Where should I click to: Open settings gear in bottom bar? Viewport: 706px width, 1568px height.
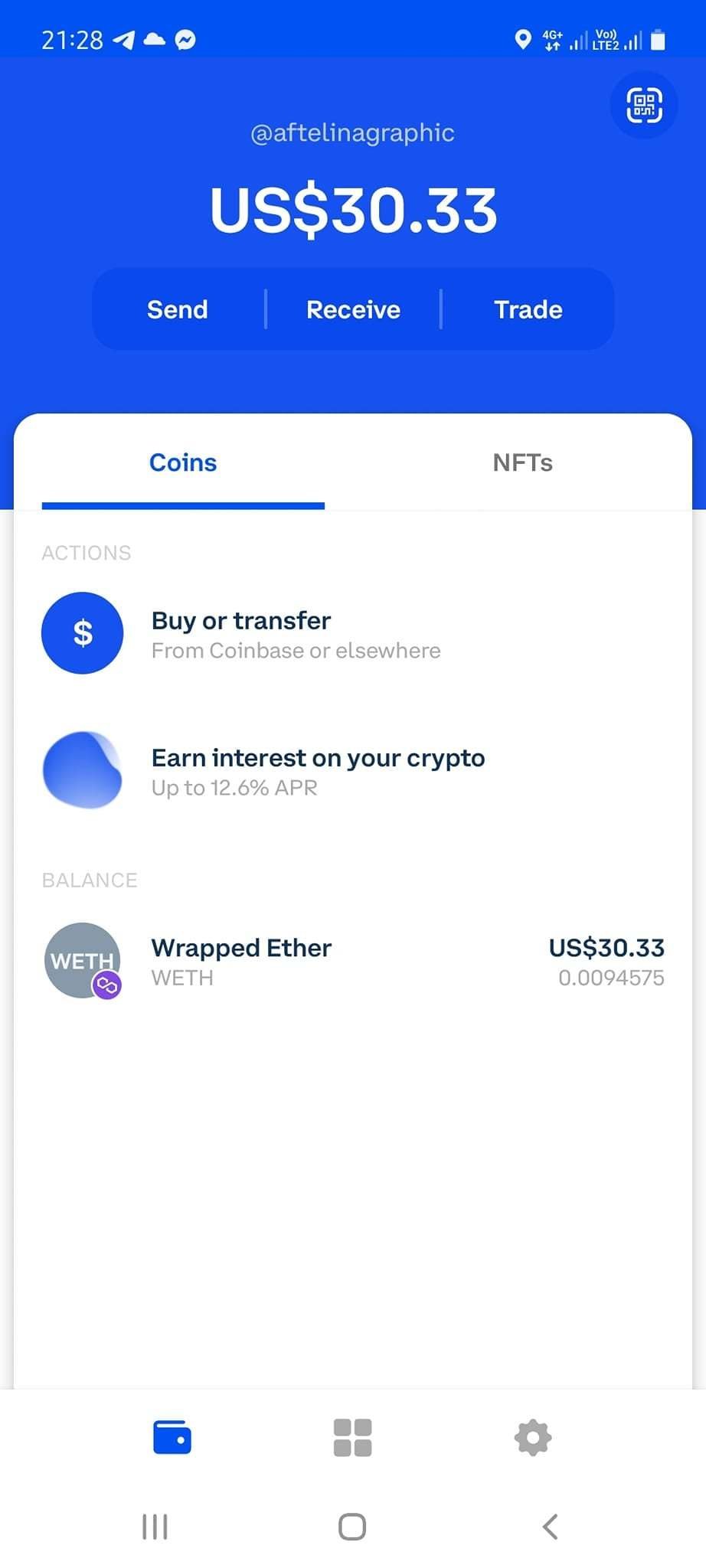click(533, 1437)
